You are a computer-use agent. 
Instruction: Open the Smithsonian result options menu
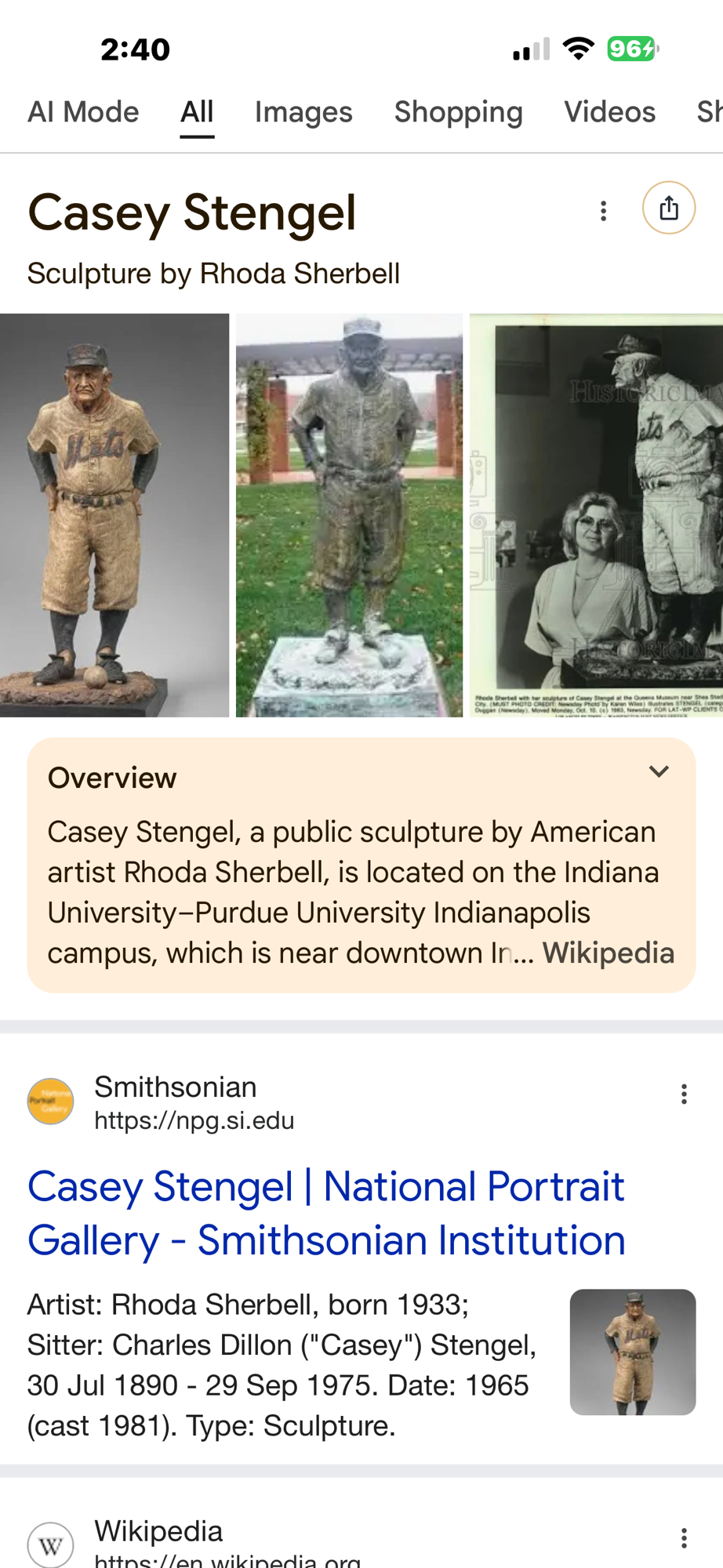tap(684, 1094)
